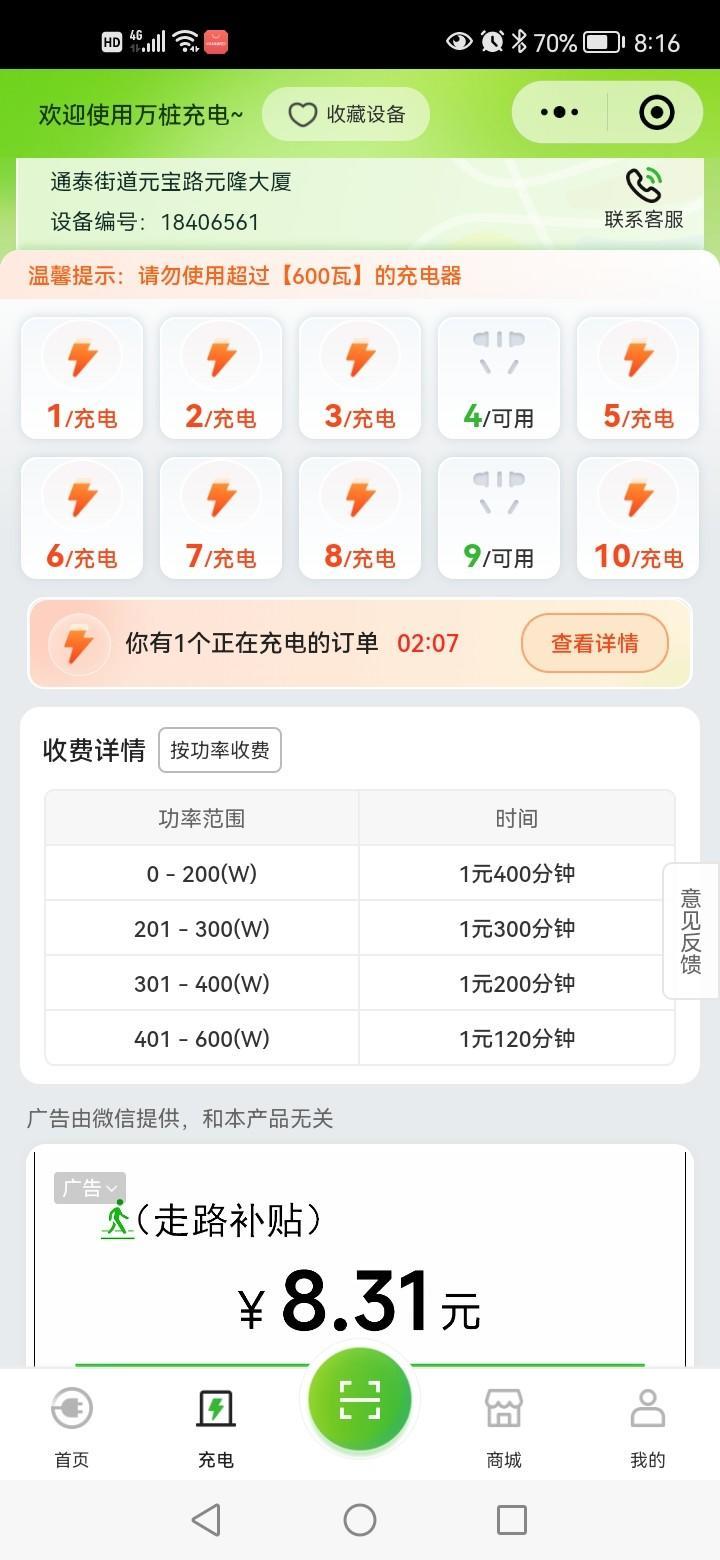Open the 意见反馈 feedback tab
This screenshot has height=1560, width=720.
click(691, 930)
